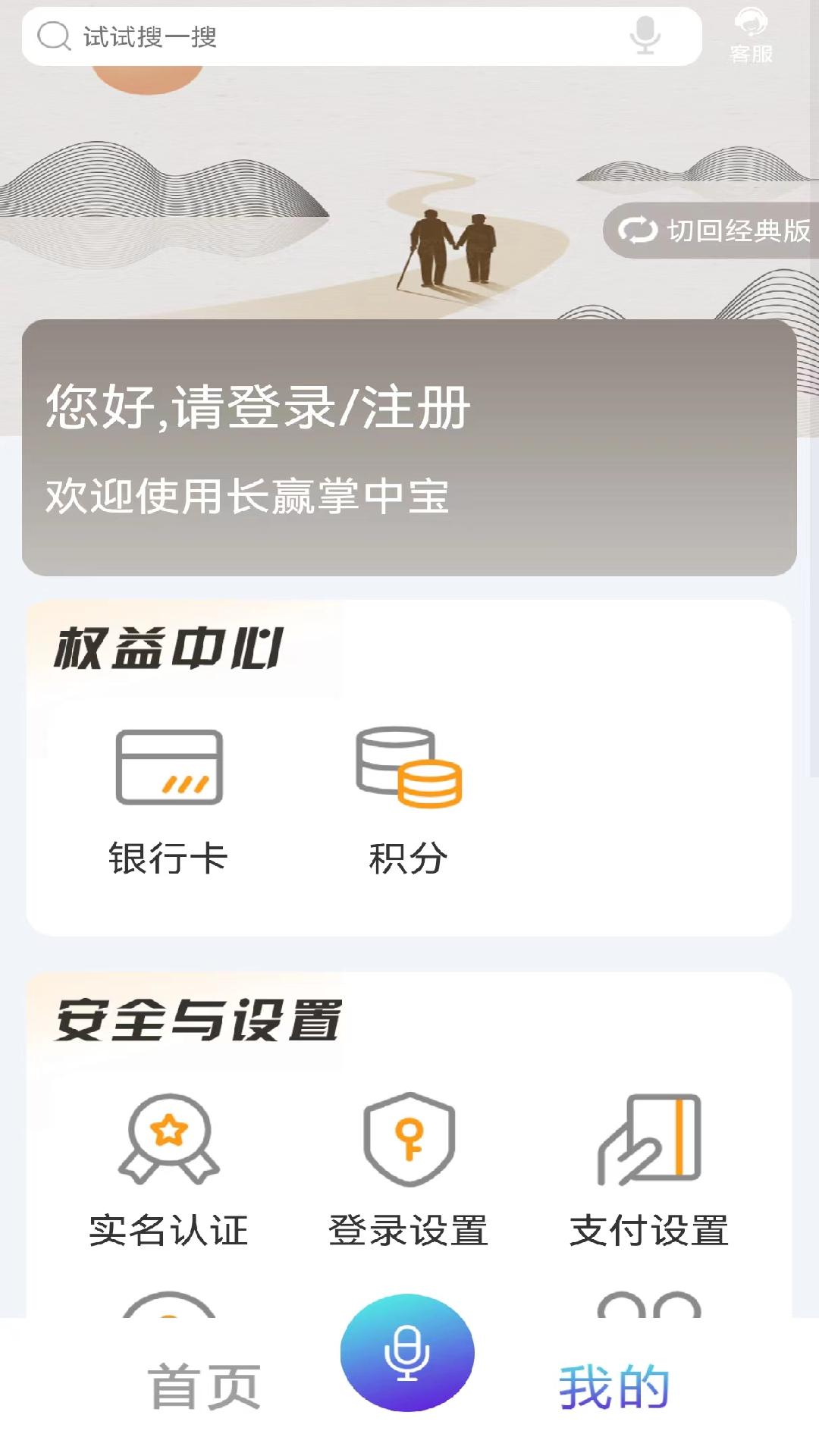Switch to the 首页 tab
819x1456 pixels.
204,1386
